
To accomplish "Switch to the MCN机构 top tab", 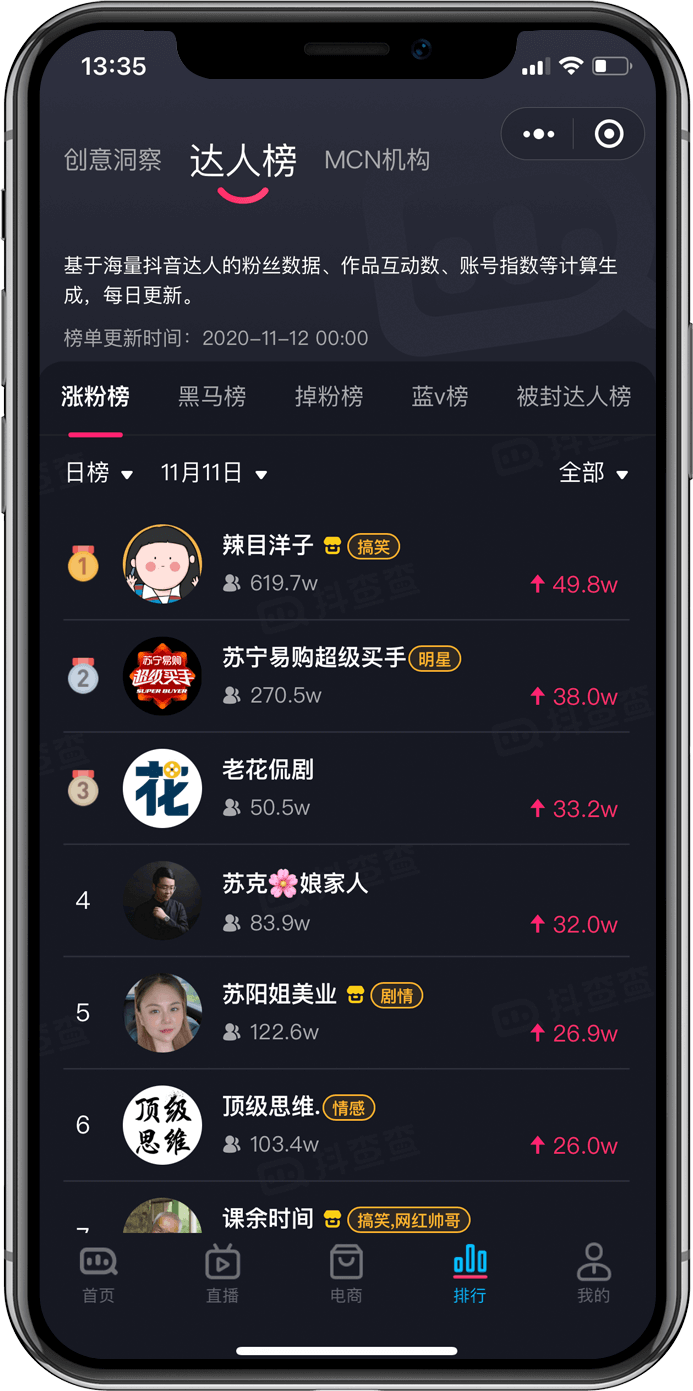I will [377, 160].
